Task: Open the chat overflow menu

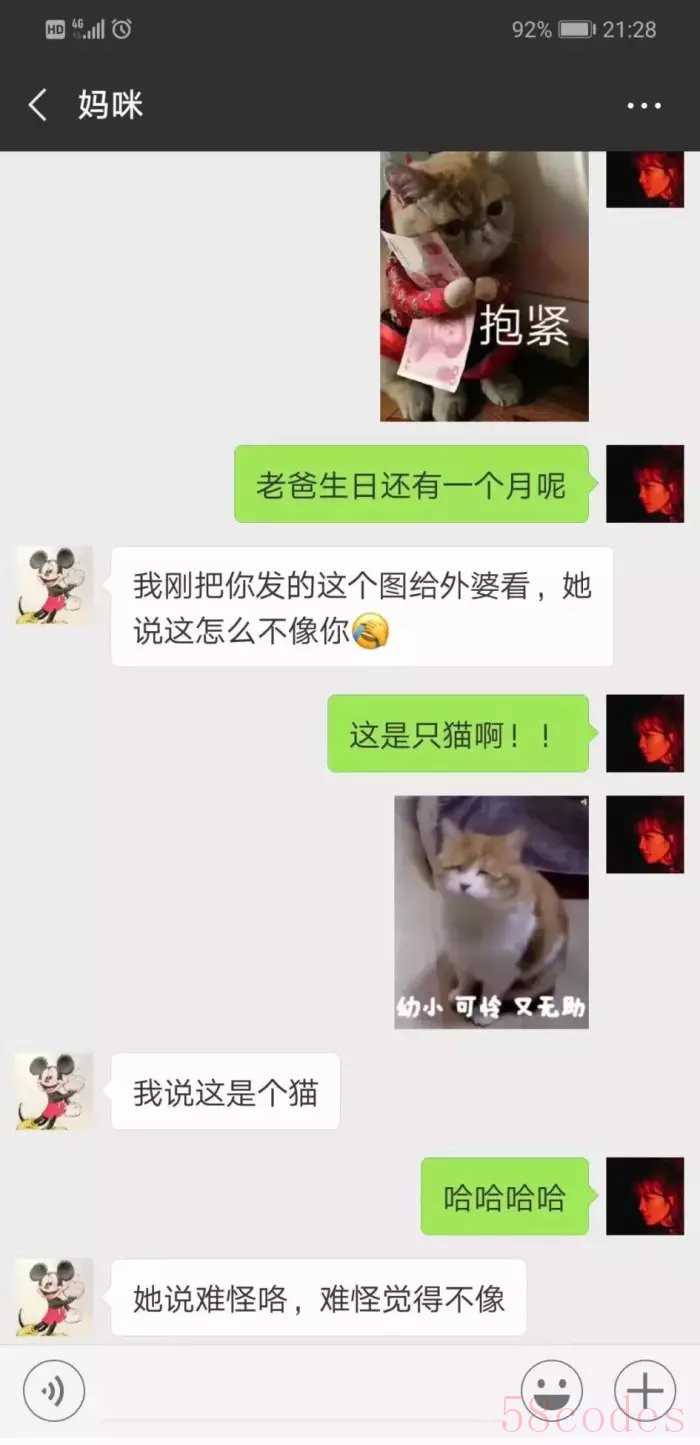Action: [x=644, y=106]
